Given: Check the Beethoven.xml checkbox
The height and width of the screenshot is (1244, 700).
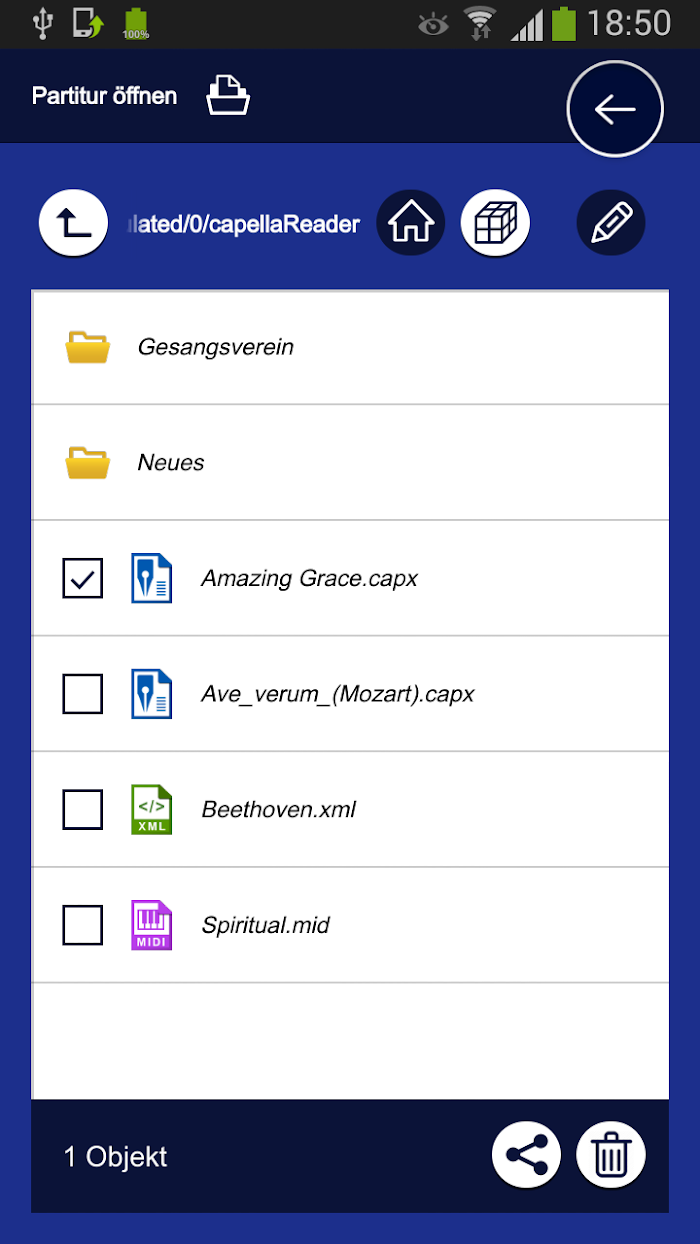Looking at the screenshot, I should pos(83,809).
